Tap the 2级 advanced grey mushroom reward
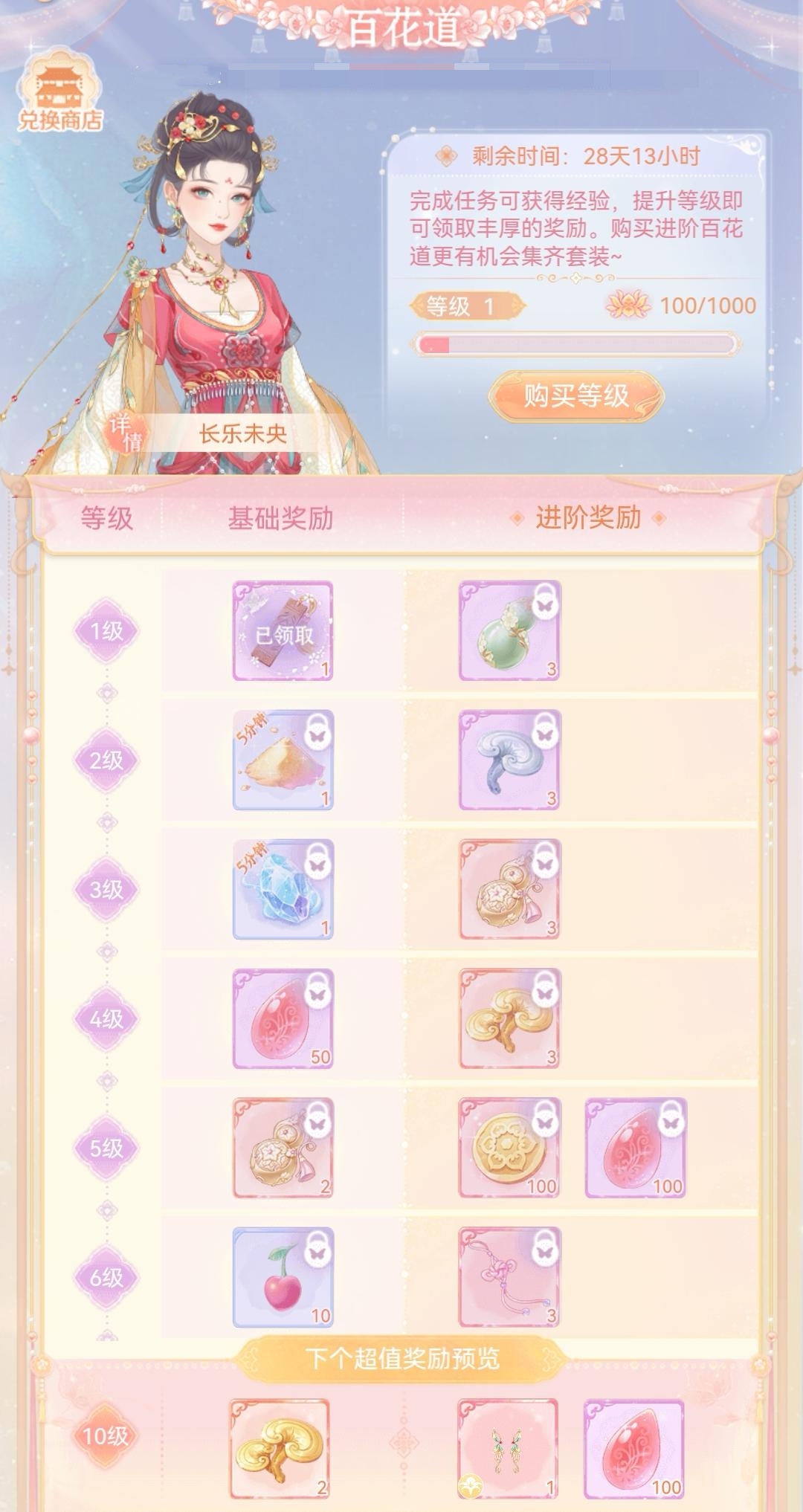Image resolution: width=803 pixels, height=1512 pixels. coord(509,760)
